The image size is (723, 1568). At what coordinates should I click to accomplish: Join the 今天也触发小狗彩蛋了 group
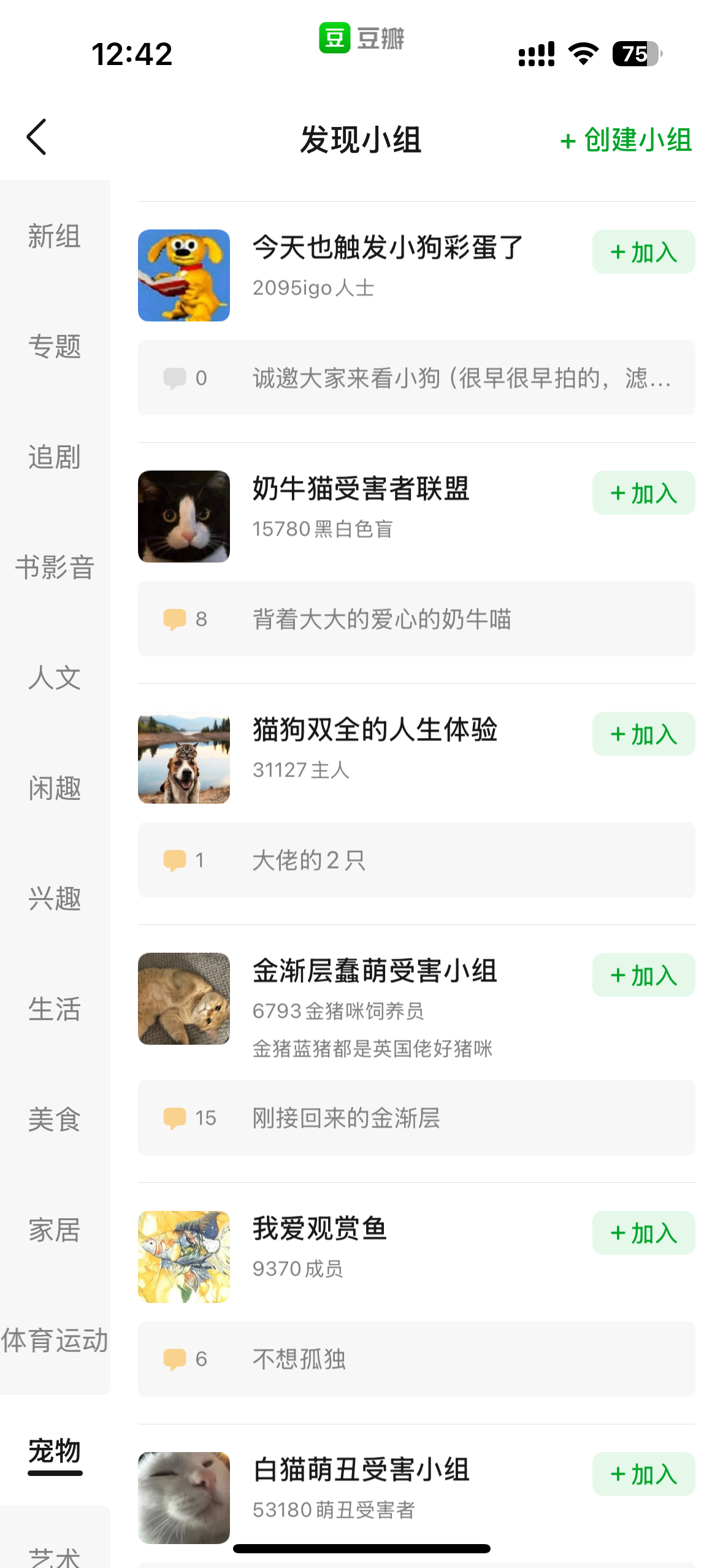coord(643,252)
